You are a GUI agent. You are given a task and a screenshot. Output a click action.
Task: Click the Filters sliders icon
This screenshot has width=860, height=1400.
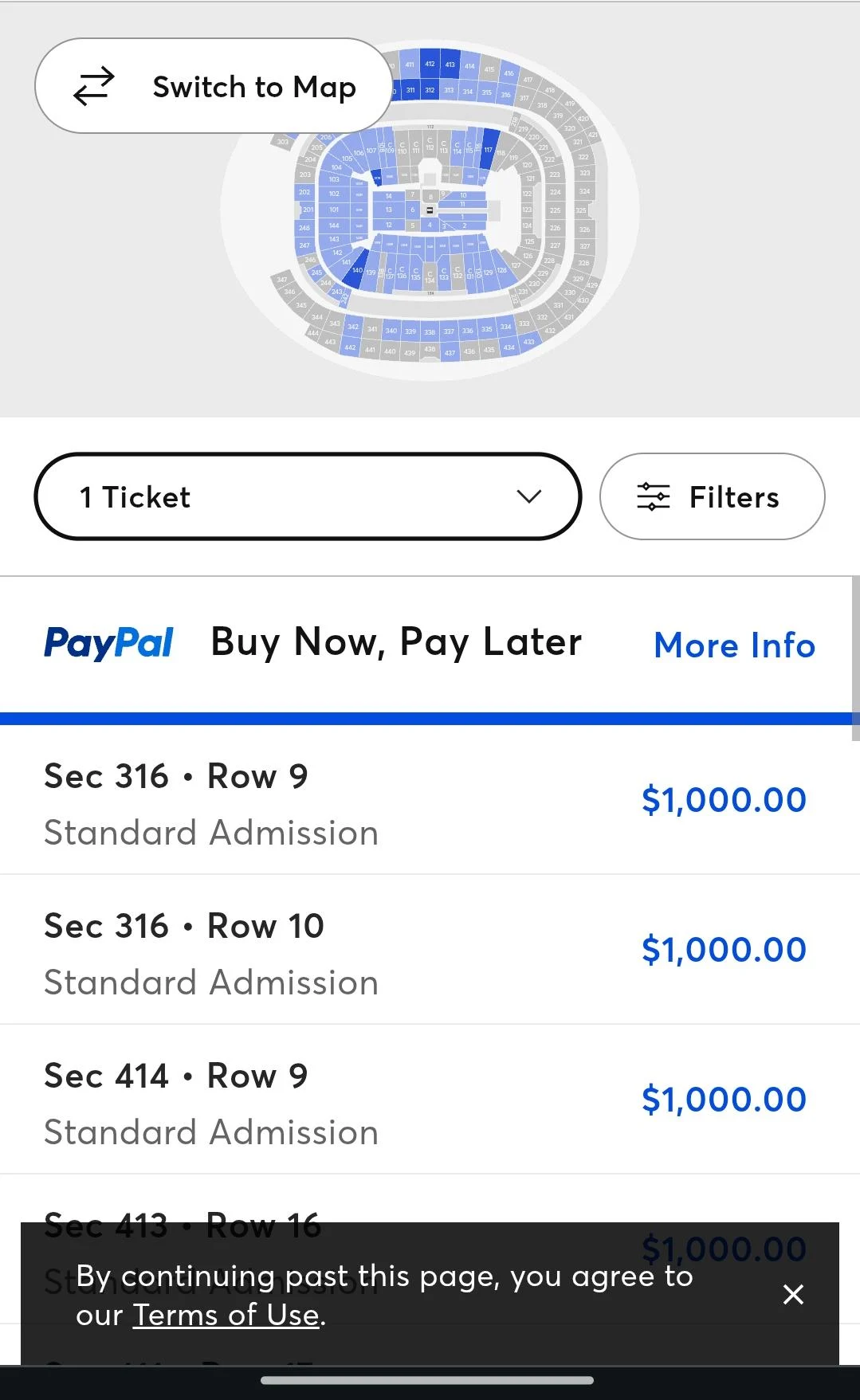pyautogui.click(x=652, y=496)
